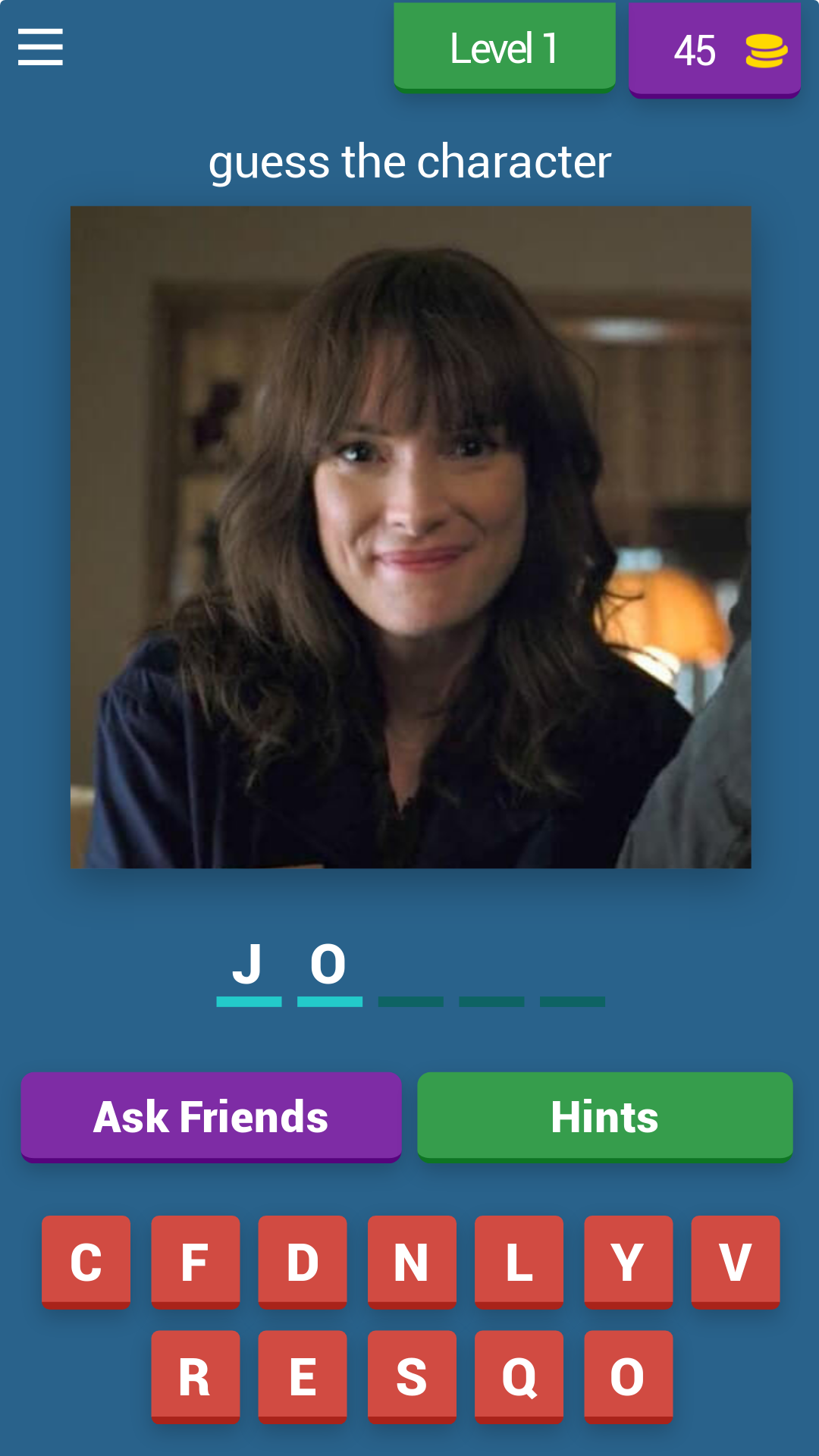The height and width of the screenshot is (1456, 819).
Task: Pick the letter Q tile
Action: pos(519,1376)
